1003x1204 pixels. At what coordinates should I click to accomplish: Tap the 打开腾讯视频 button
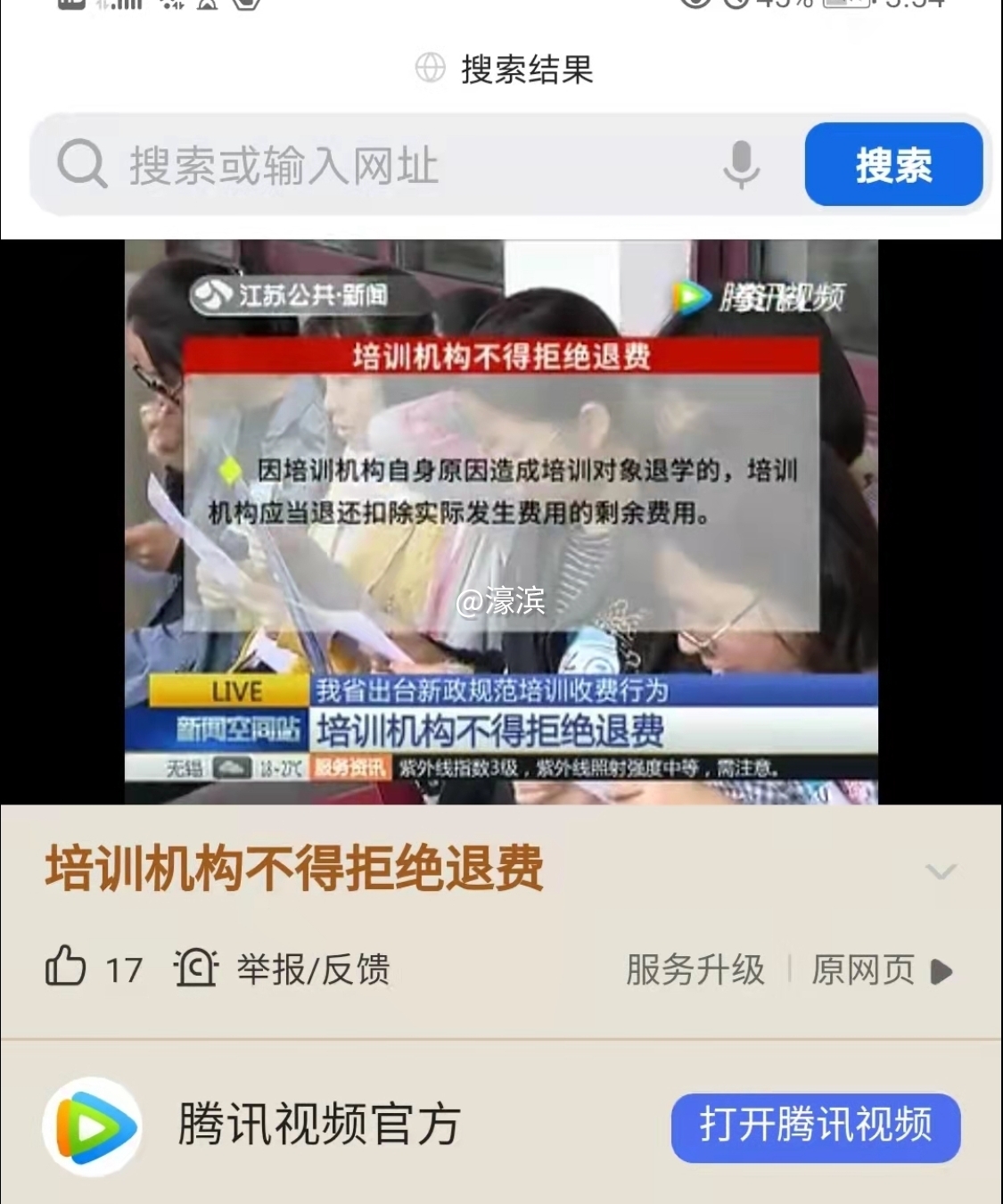point(815,1126)
